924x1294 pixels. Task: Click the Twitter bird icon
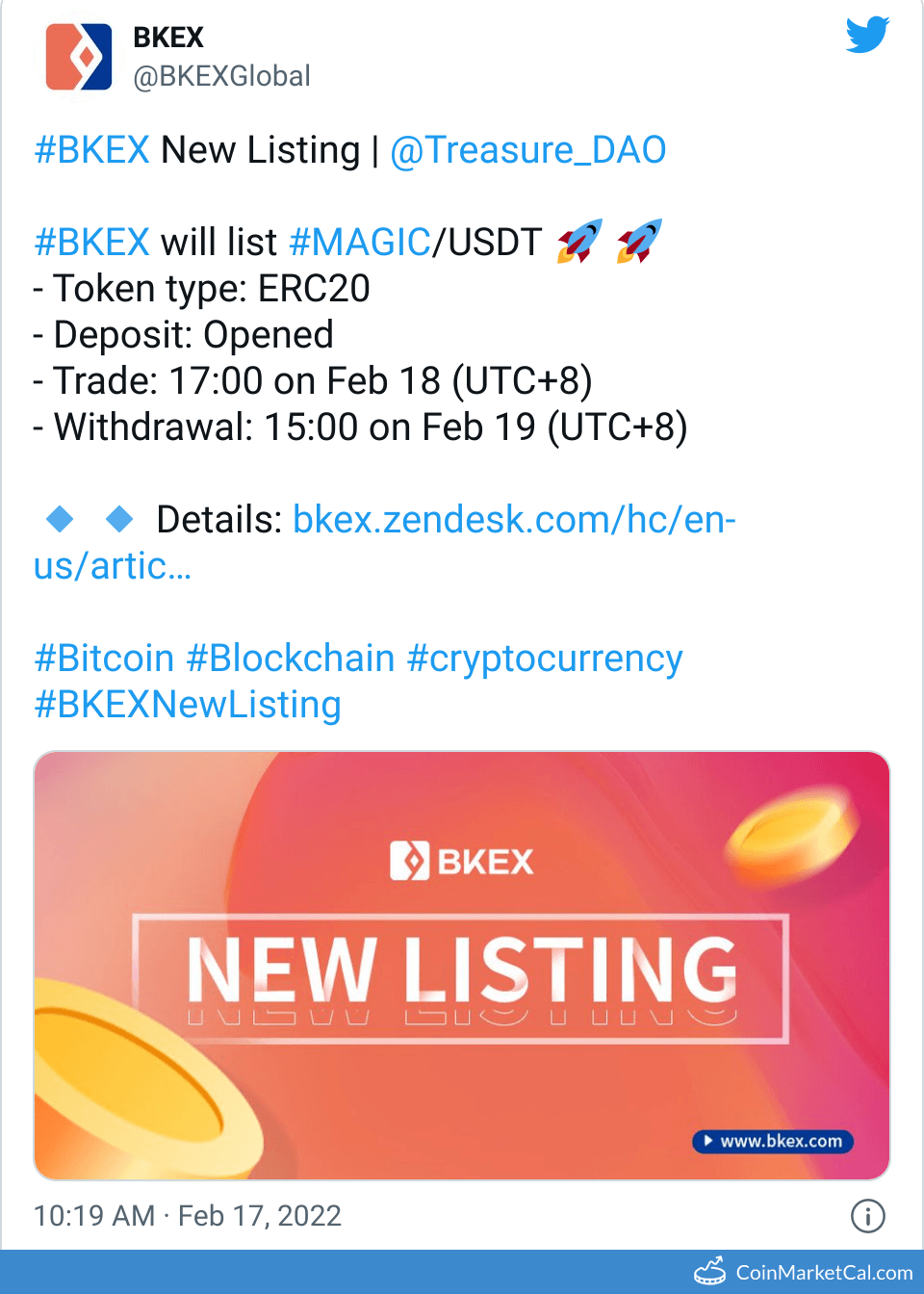pyautogui.click(x=867, y=35)
